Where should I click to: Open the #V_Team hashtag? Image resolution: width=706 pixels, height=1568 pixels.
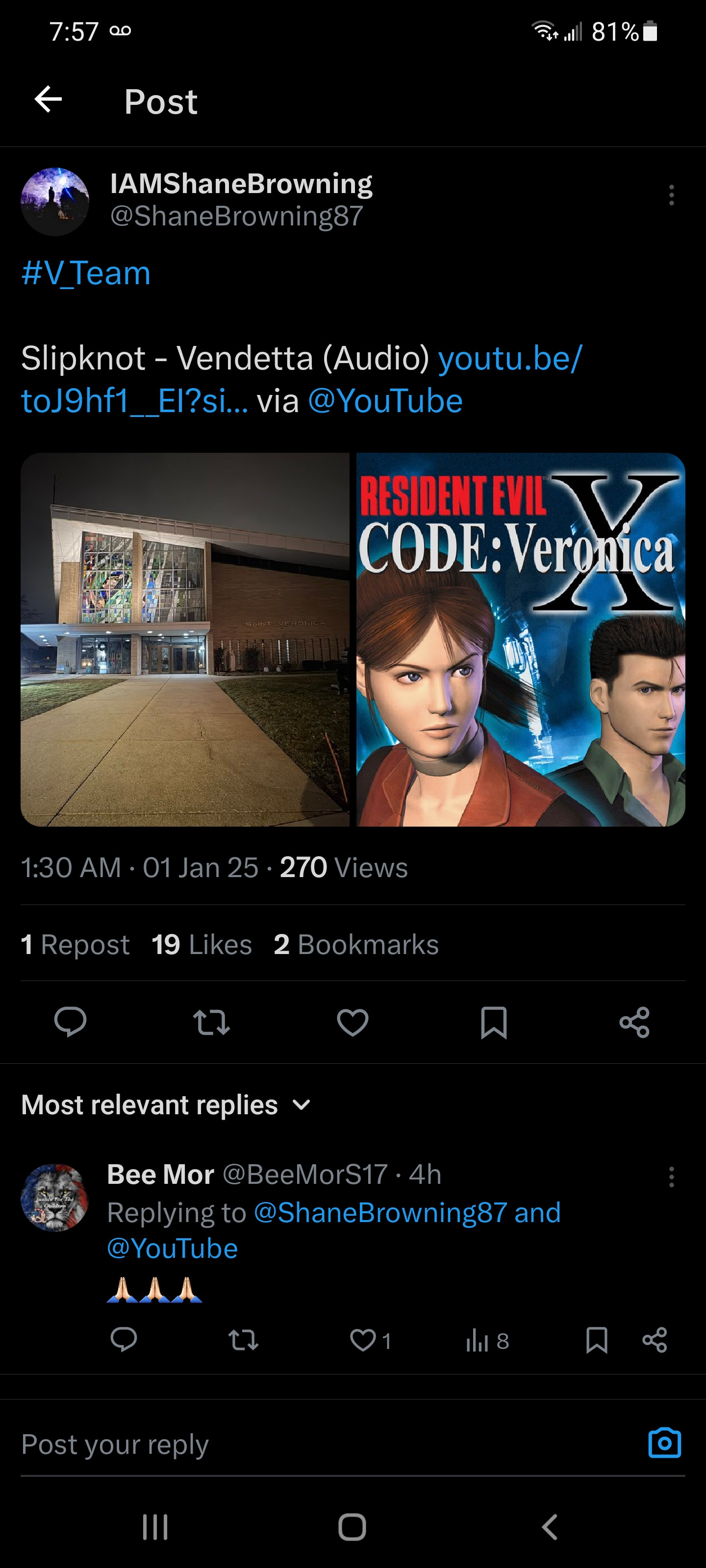[86, 273]
